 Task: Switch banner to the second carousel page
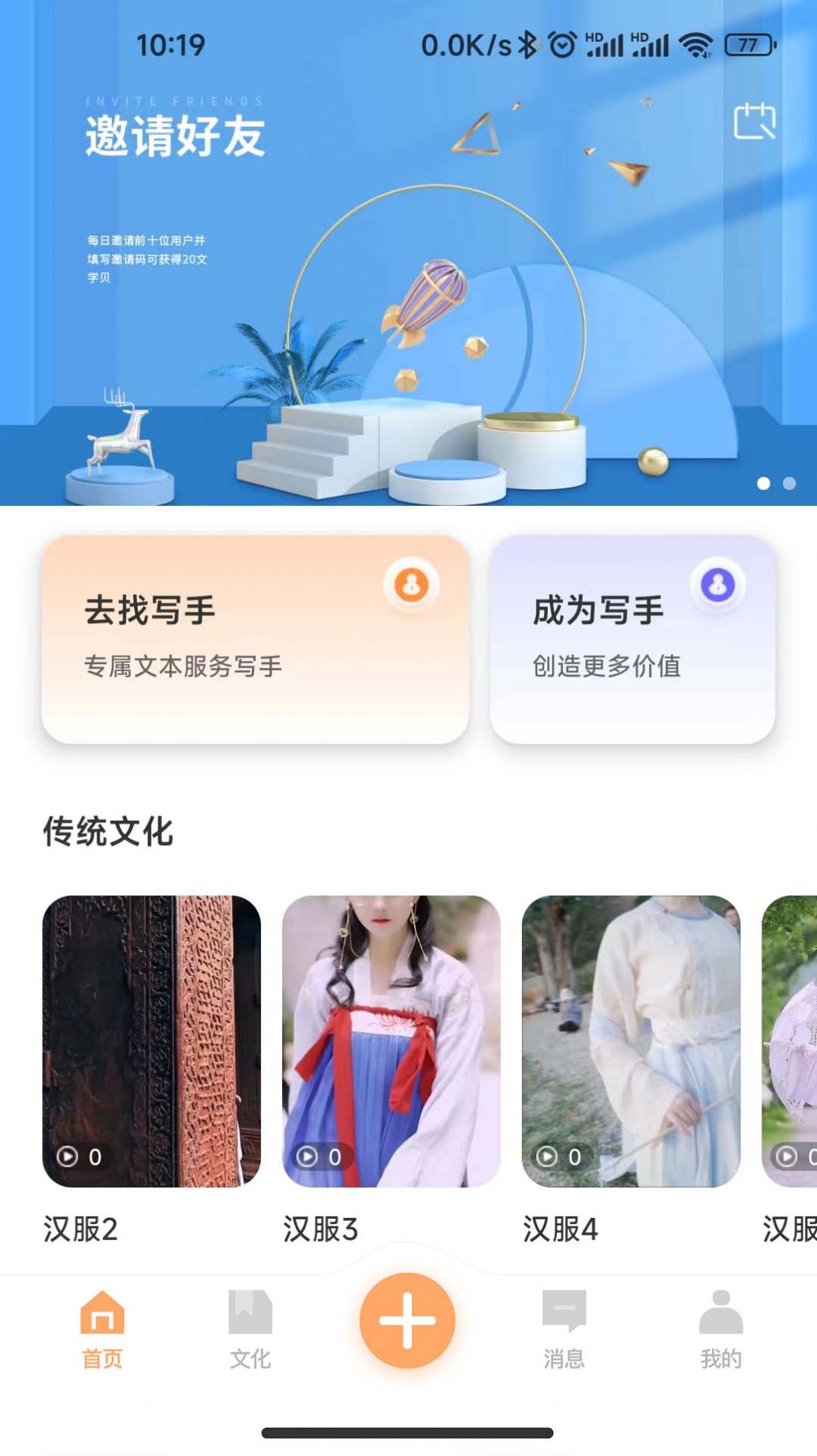tap(788, 482)
